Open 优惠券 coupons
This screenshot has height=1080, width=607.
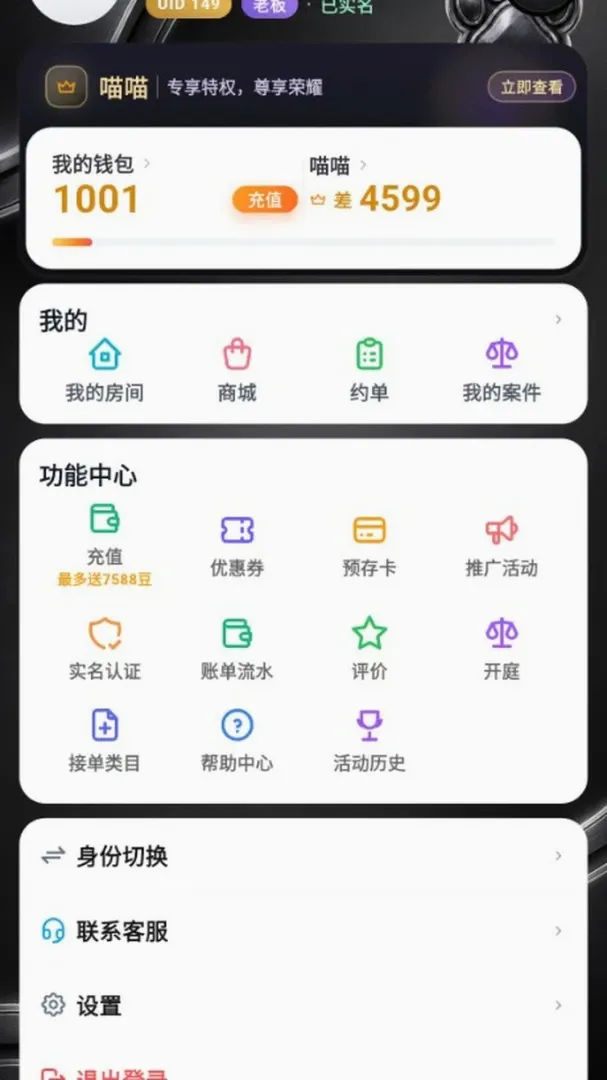(237, 547)
